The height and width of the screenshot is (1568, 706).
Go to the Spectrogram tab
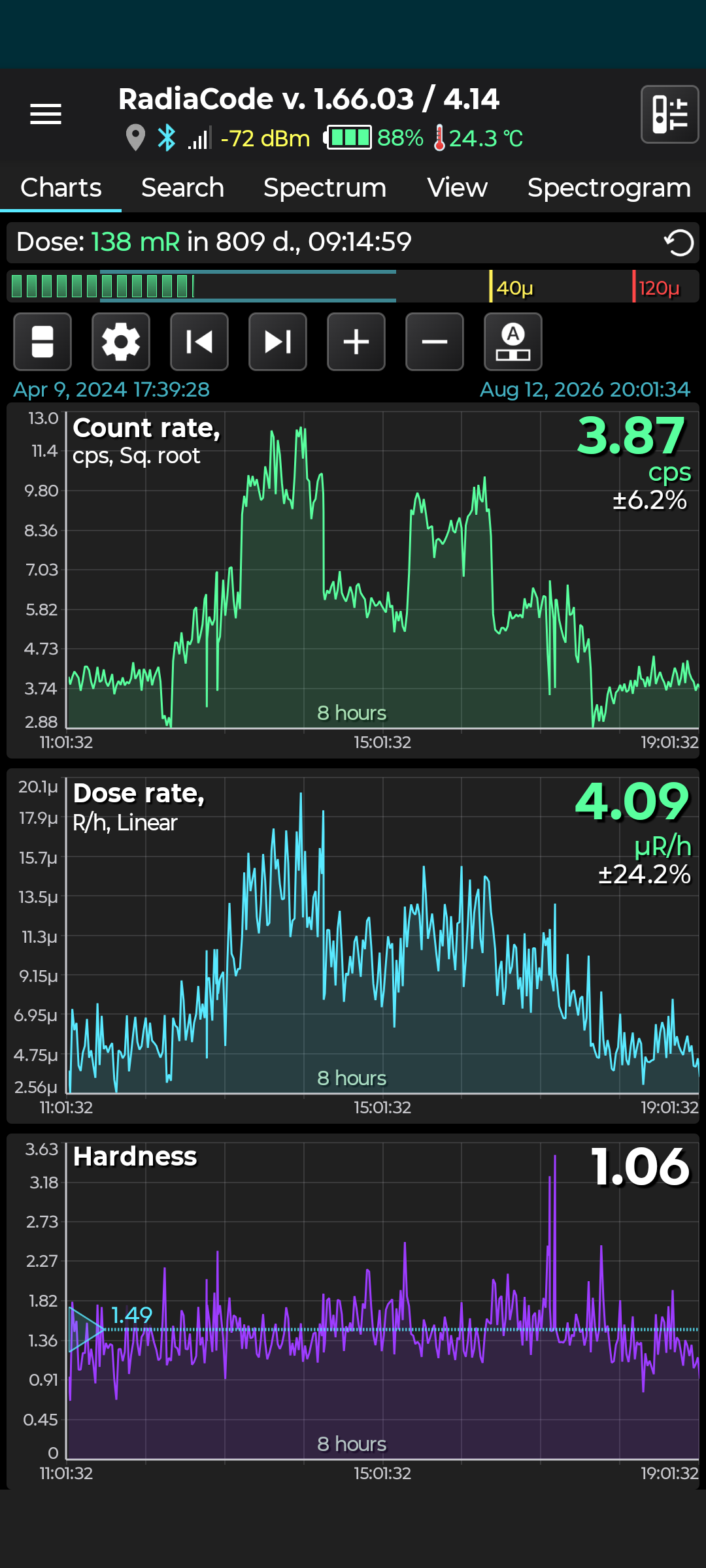click(x=609, y=188)
